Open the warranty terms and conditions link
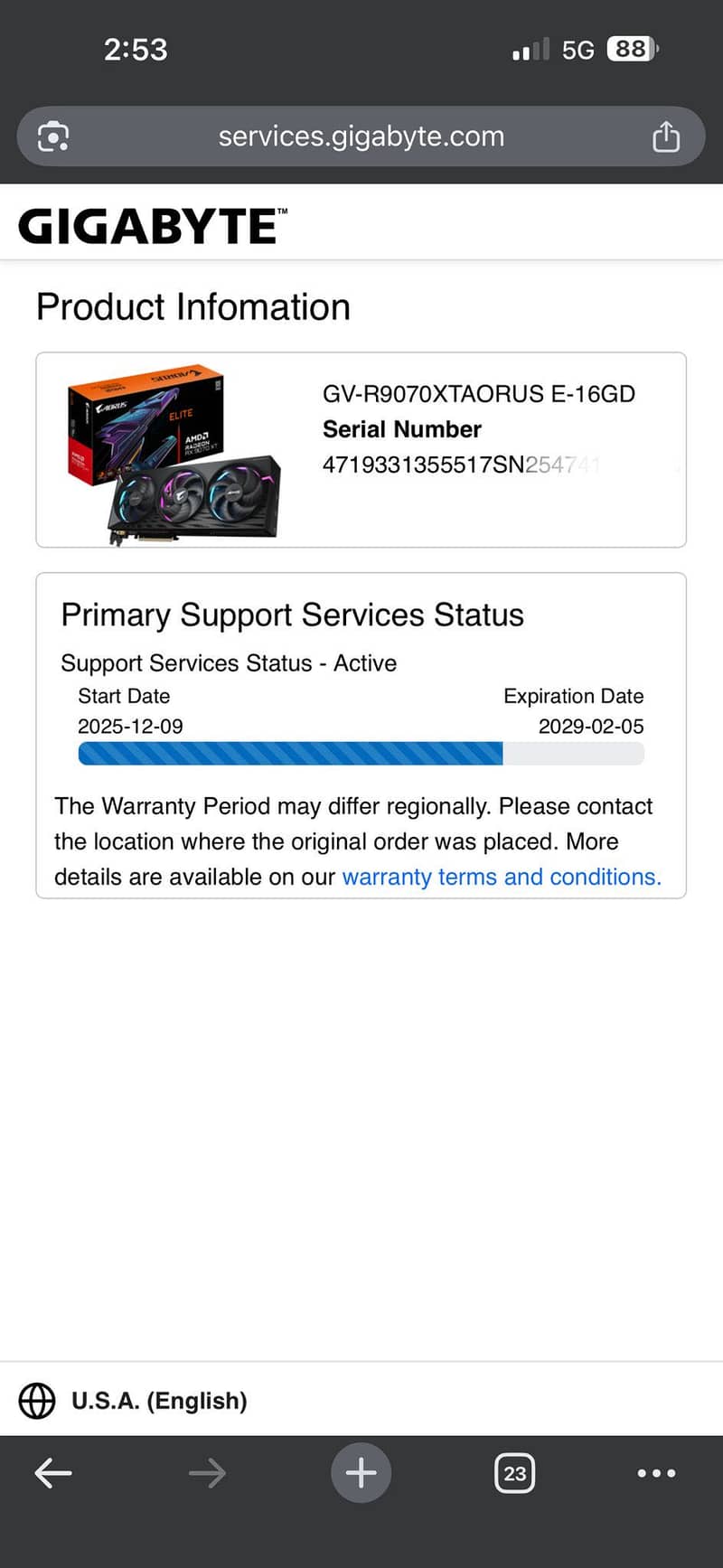 tap(502, 877)
